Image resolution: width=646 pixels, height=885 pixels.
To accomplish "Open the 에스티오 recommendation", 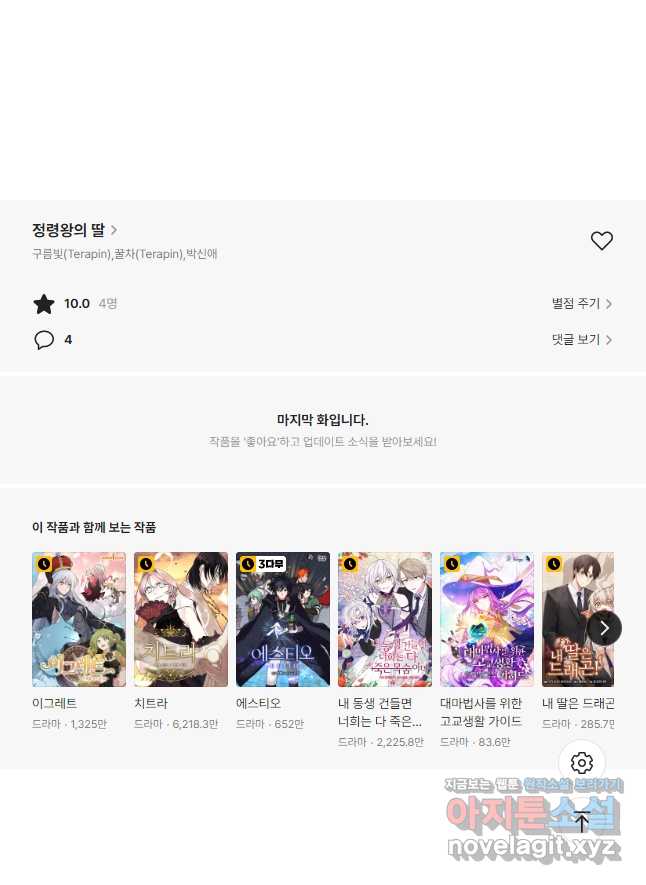I will click(283, 619).
